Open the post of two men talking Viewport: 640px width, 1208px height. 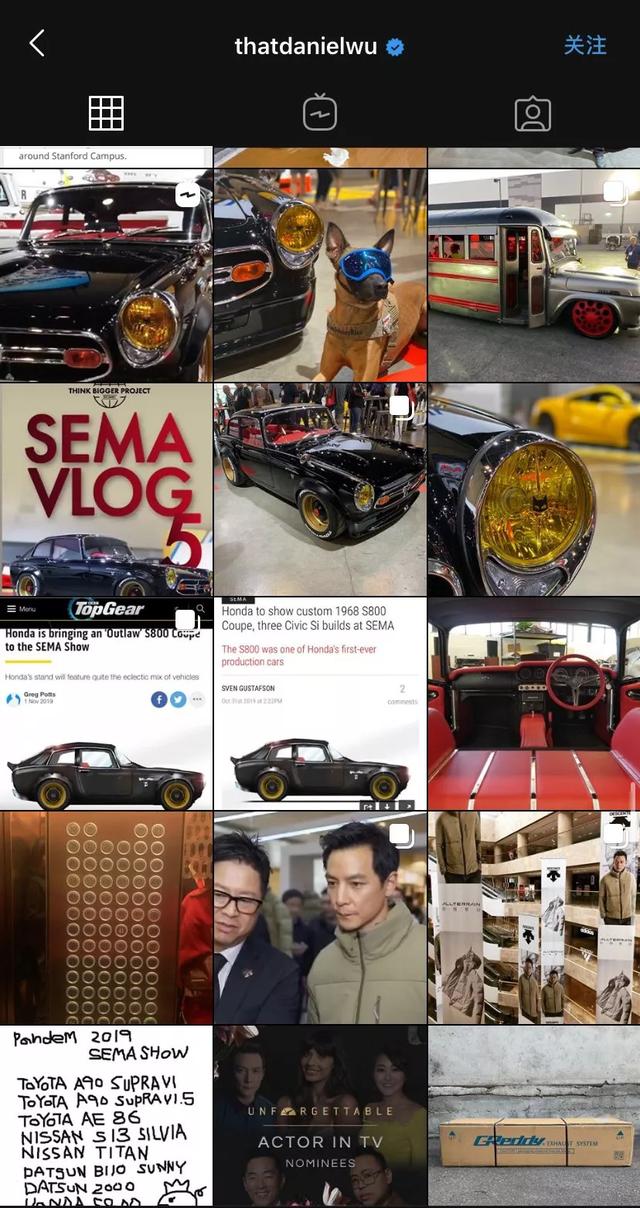click(x=320, y=918)
